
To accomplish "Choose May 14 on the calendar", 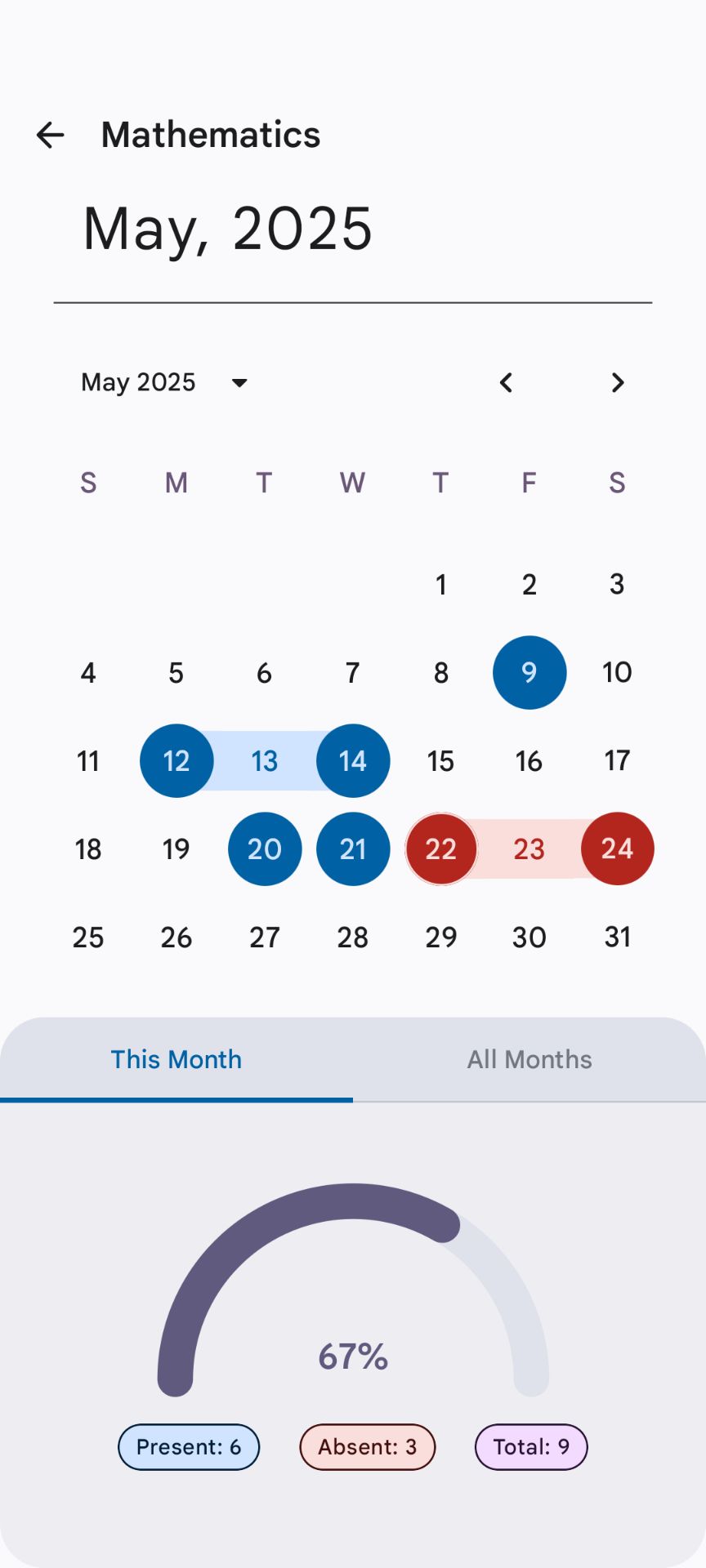I will pyautogui.click(x=353, y=760).
